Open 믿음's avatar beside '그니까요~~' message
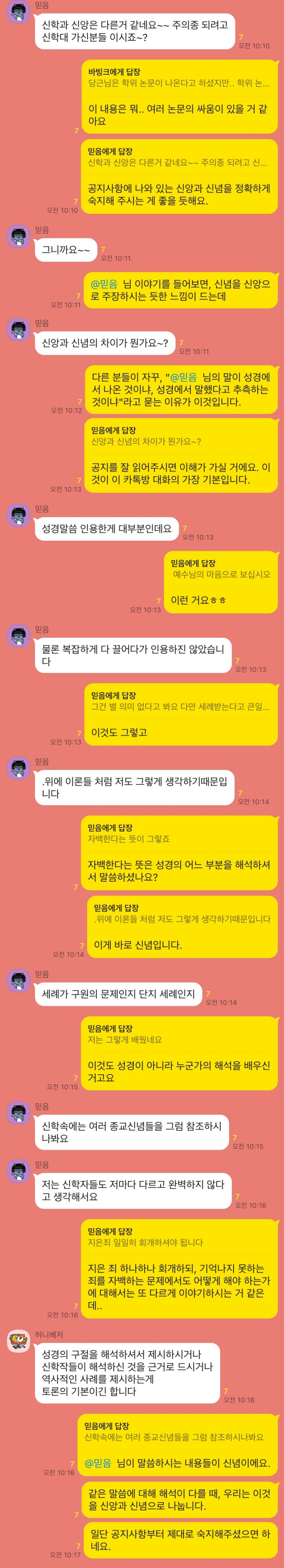284x1568 pixels. (x=18, y=236)
